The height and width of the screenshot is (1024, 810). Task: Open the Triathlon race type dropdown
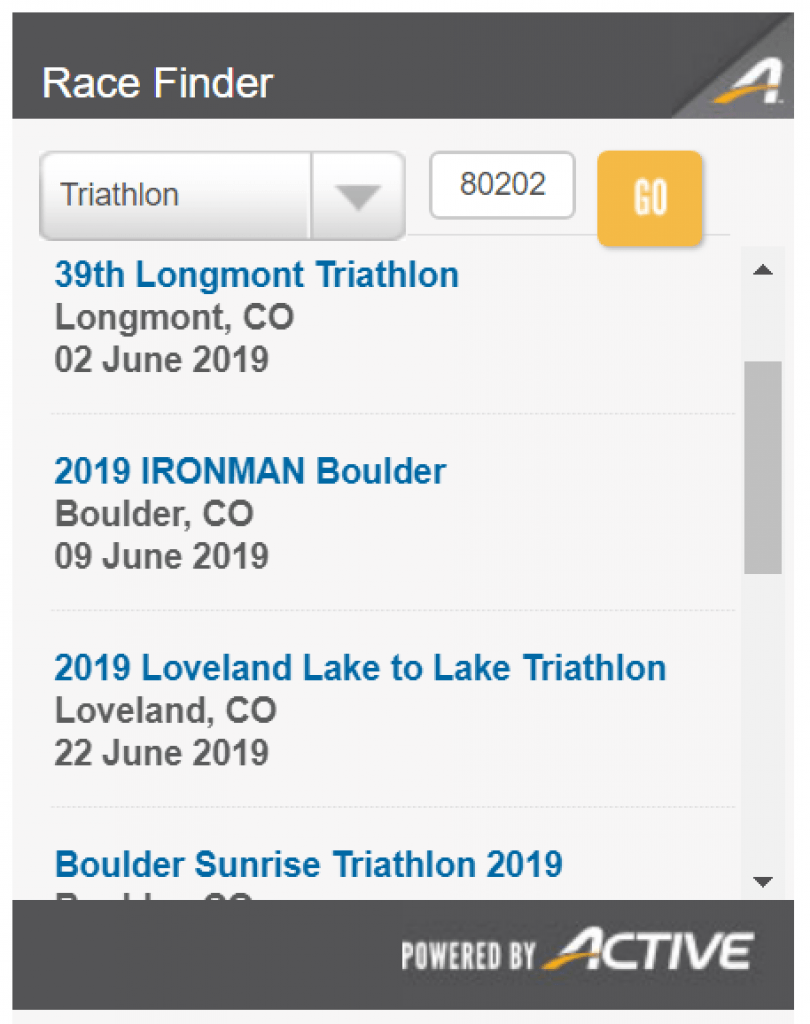(180, 195)
